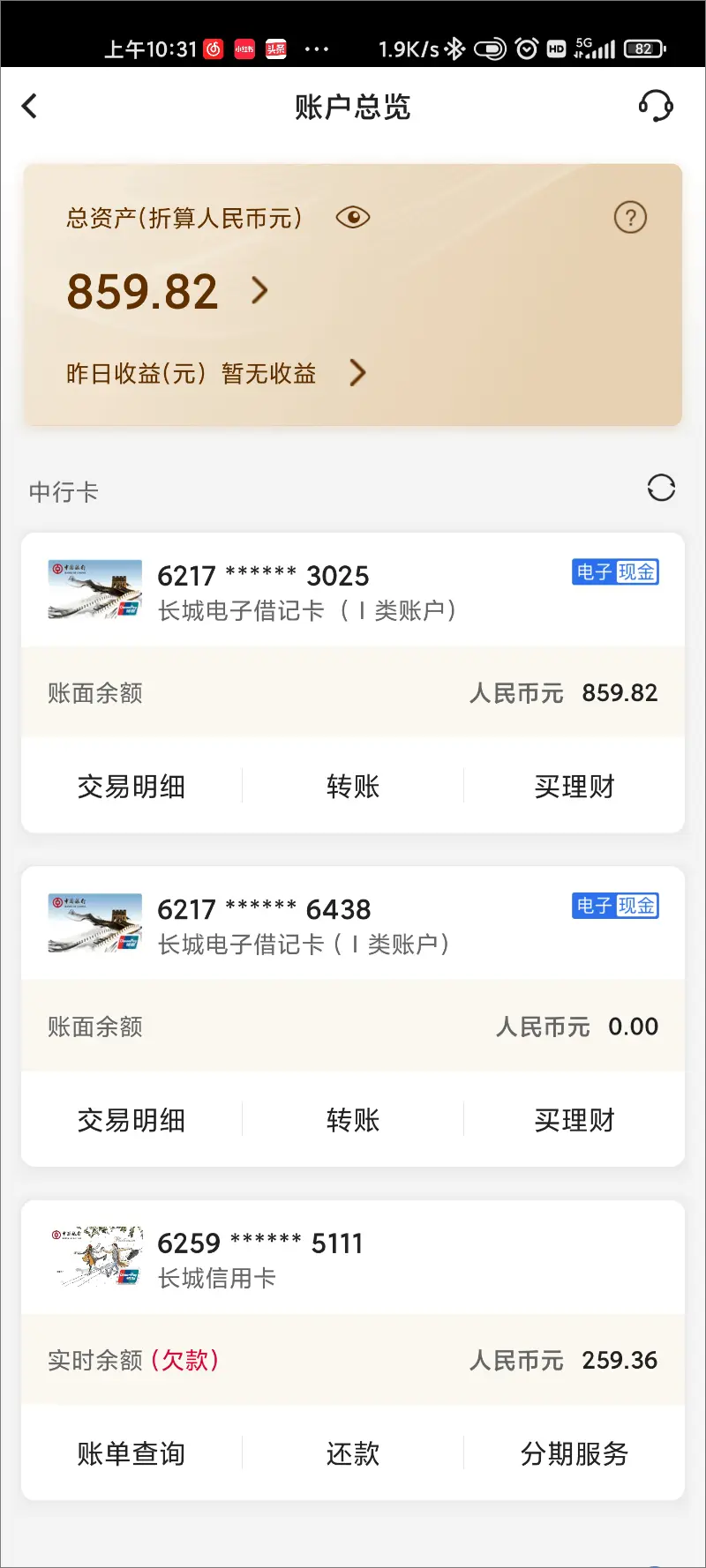The width and height of the screenshot is (706, 1568).
Task: Open 账单查询 for credit card 5111
Action: point(131,1453)
